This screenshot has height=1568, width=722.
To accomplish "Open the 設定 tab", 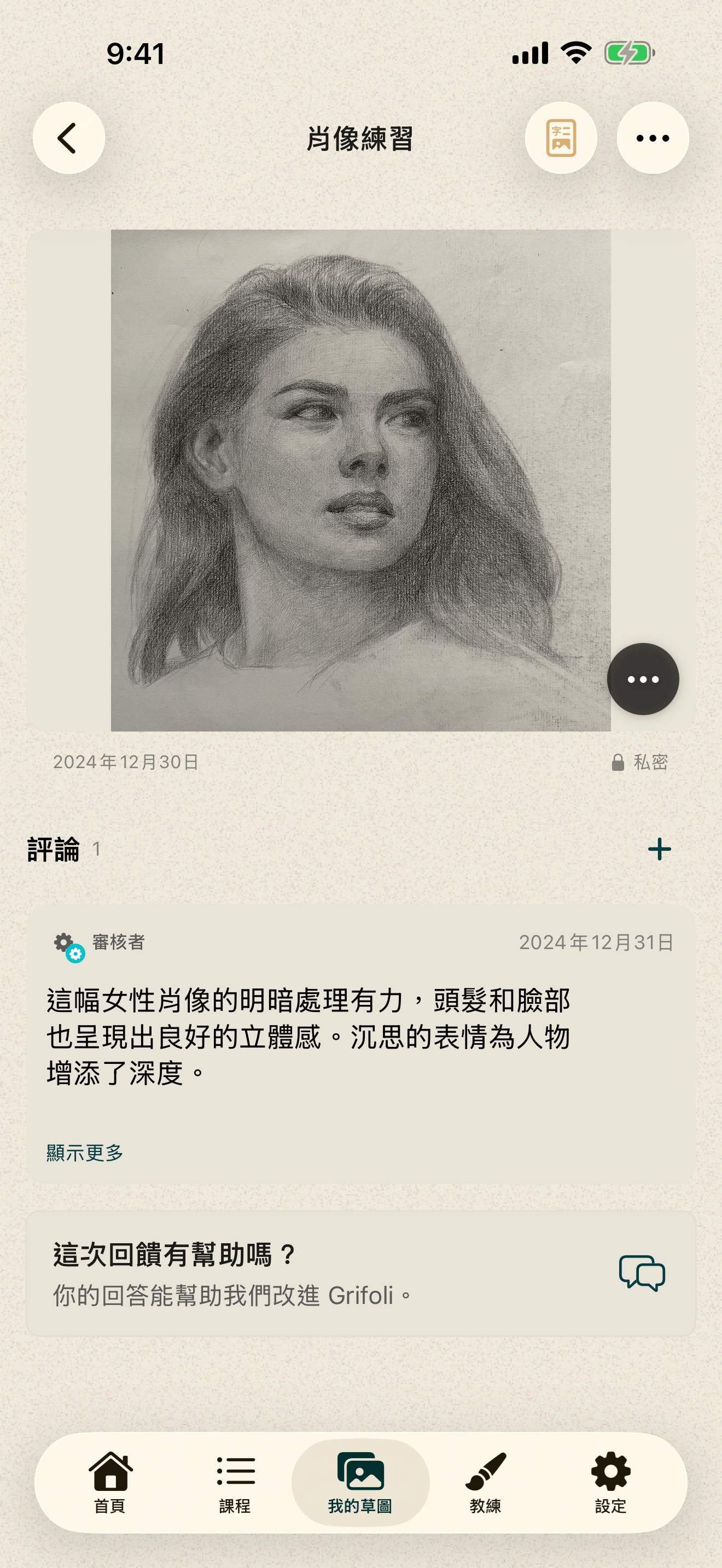I will (x=610, y=1483).
